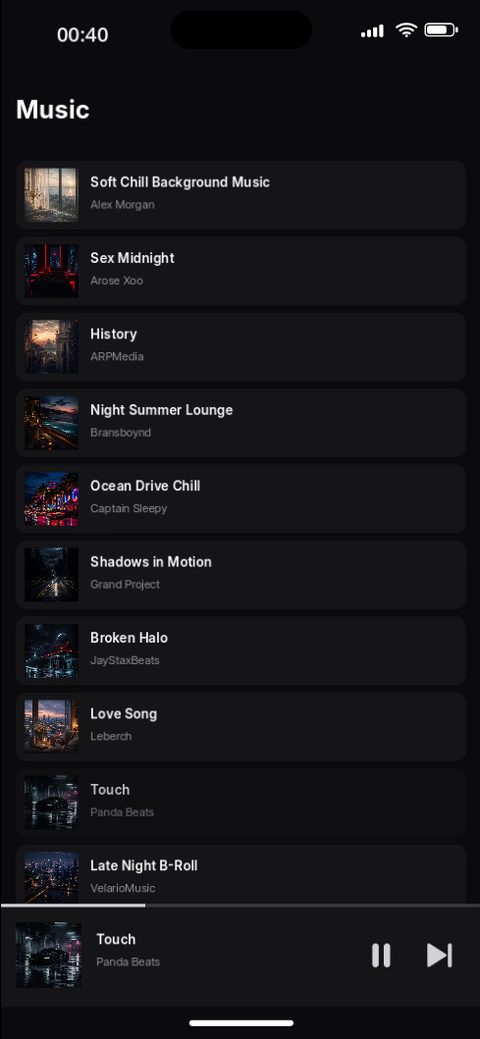Play History by ARPMedia

(241, 347)
